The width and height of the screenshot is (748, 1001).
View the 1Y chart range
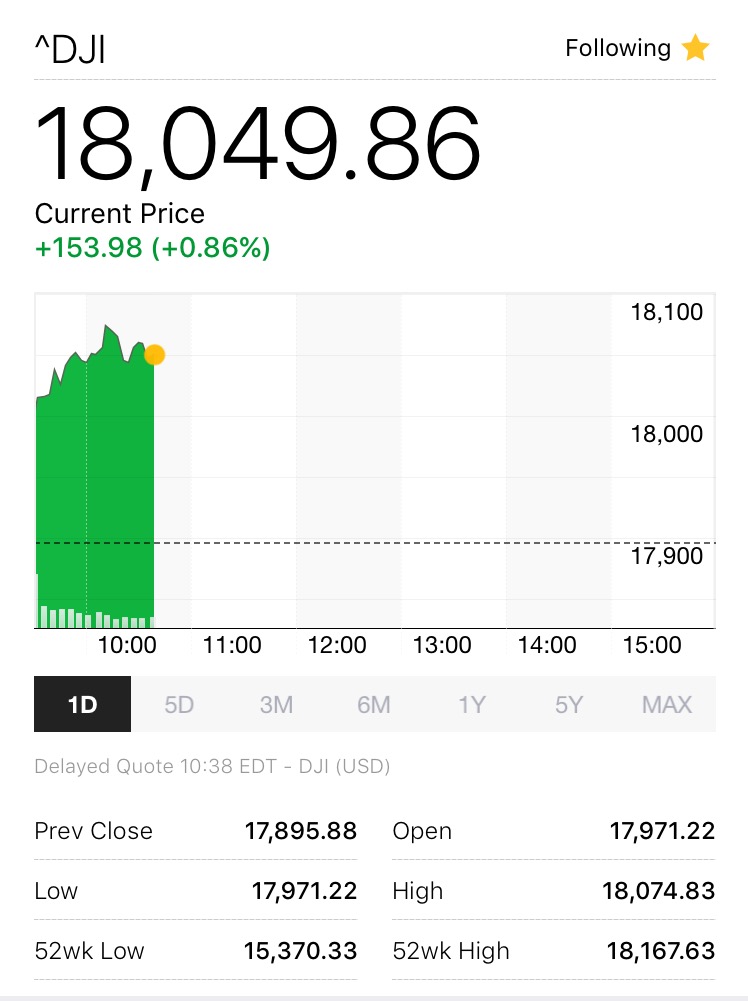[471, 704]
